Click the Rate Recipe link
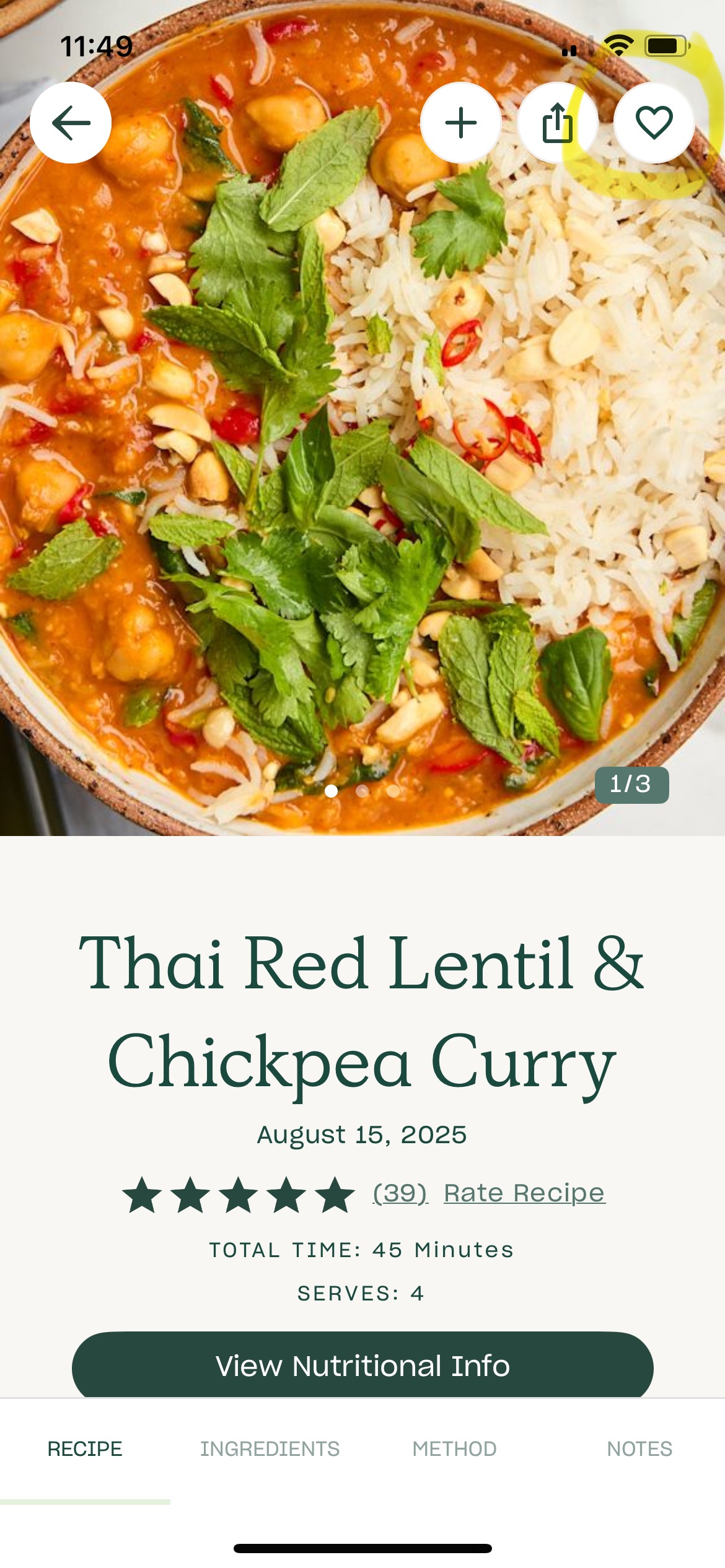This screenshot has height=1568, width=725. [x=524, y=1192]
